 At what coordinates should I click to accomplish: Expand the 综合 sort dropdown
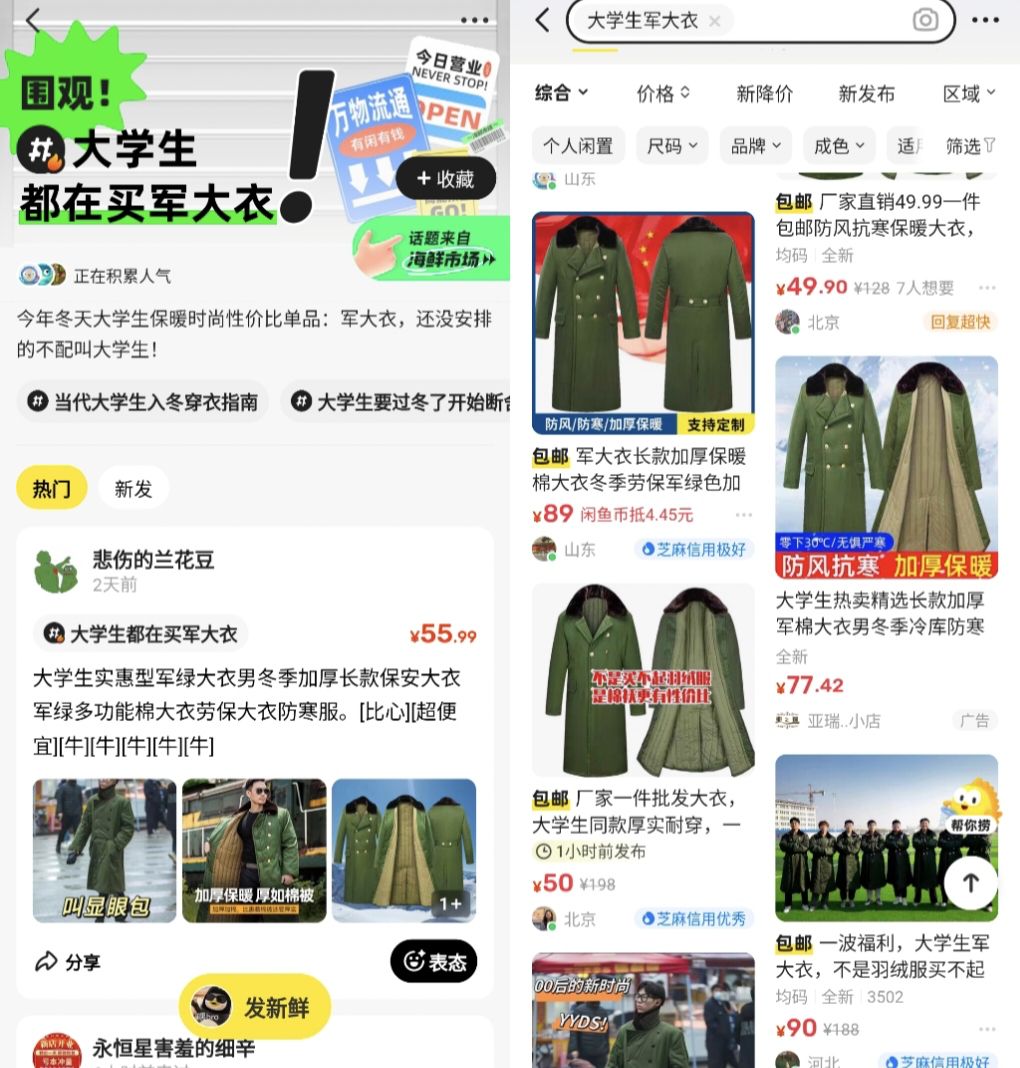coord(561,93)
